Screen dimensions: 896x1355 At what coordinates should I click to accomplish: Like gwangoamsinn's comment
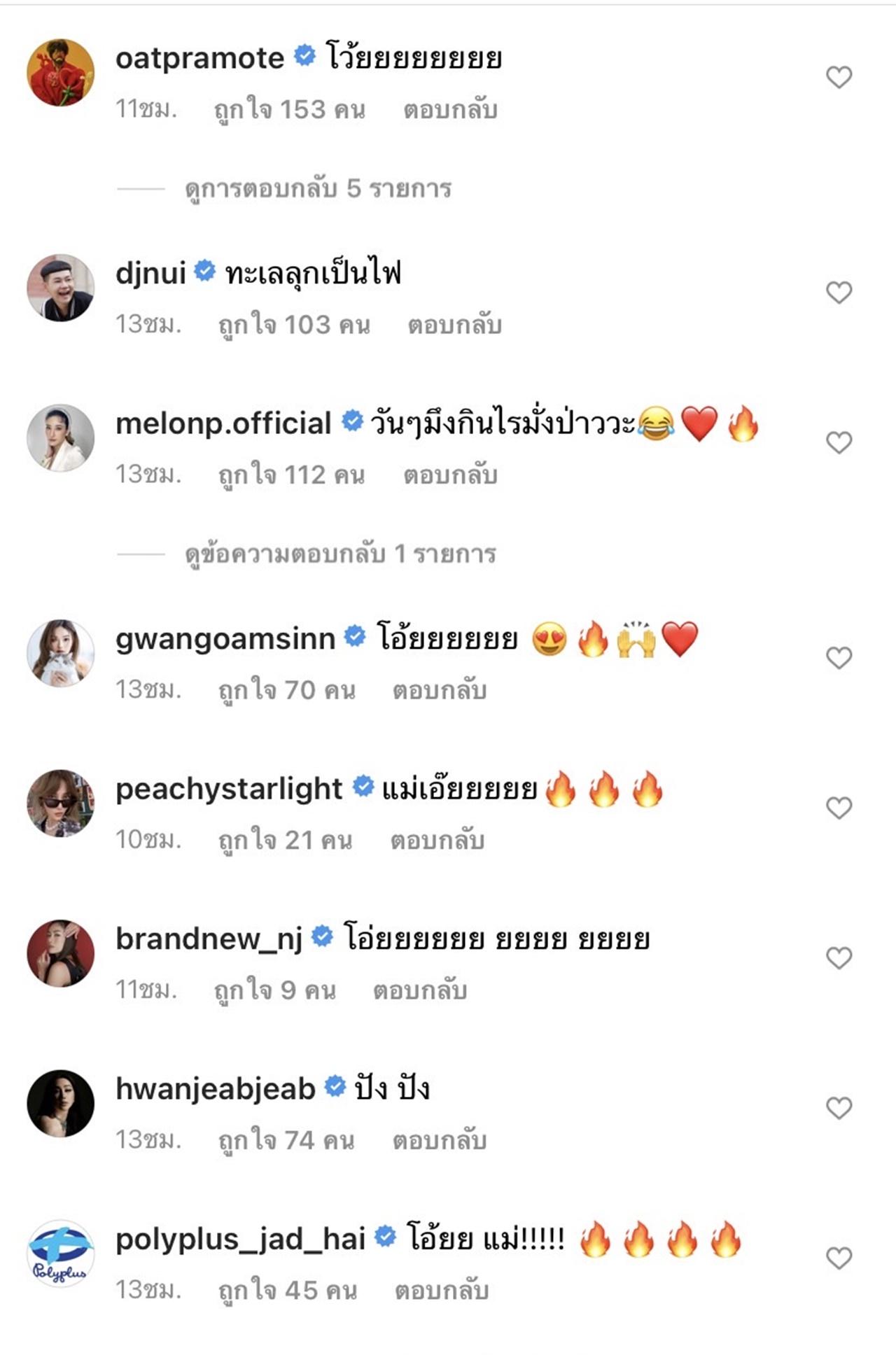pyautogui.click(x=839, y=658)
